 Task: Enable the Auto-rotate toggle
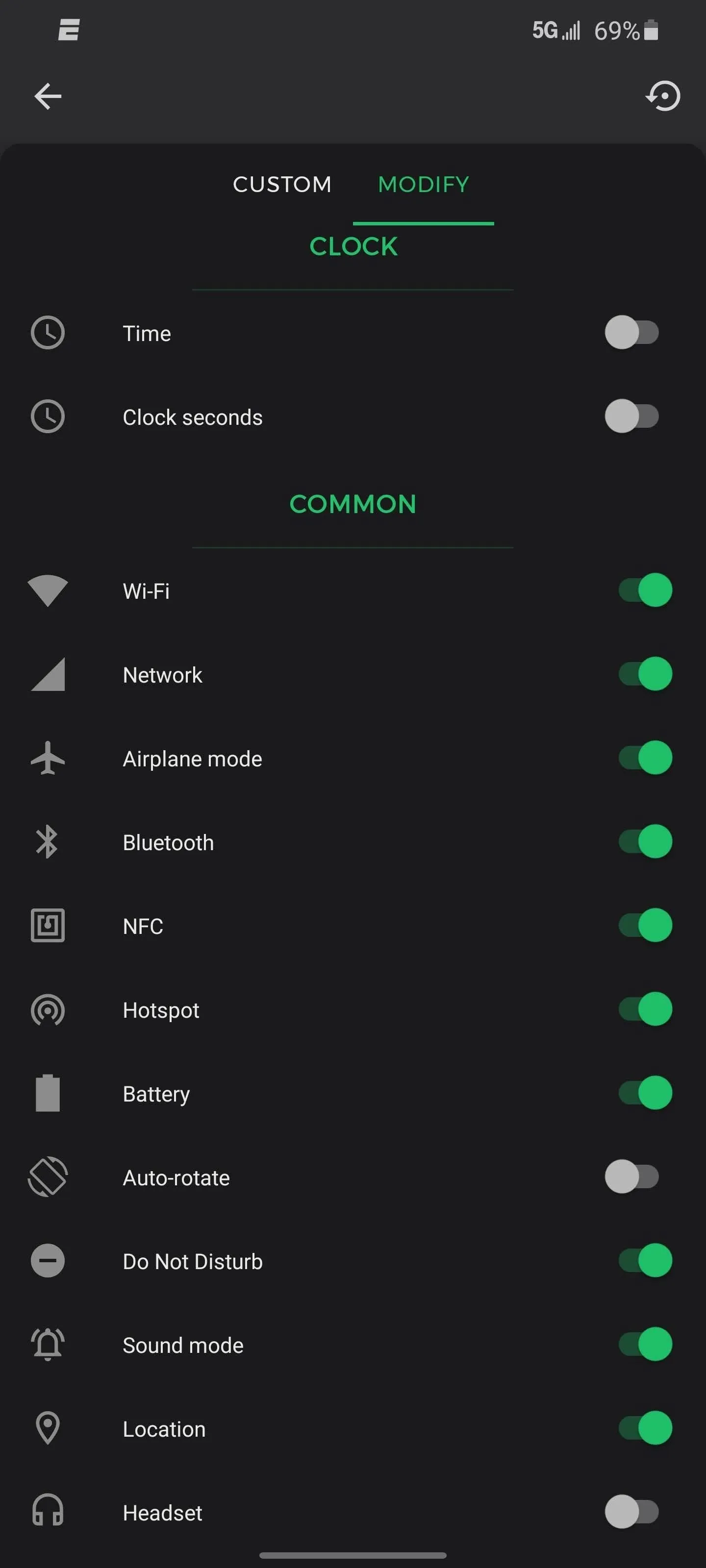point(631,1177)
